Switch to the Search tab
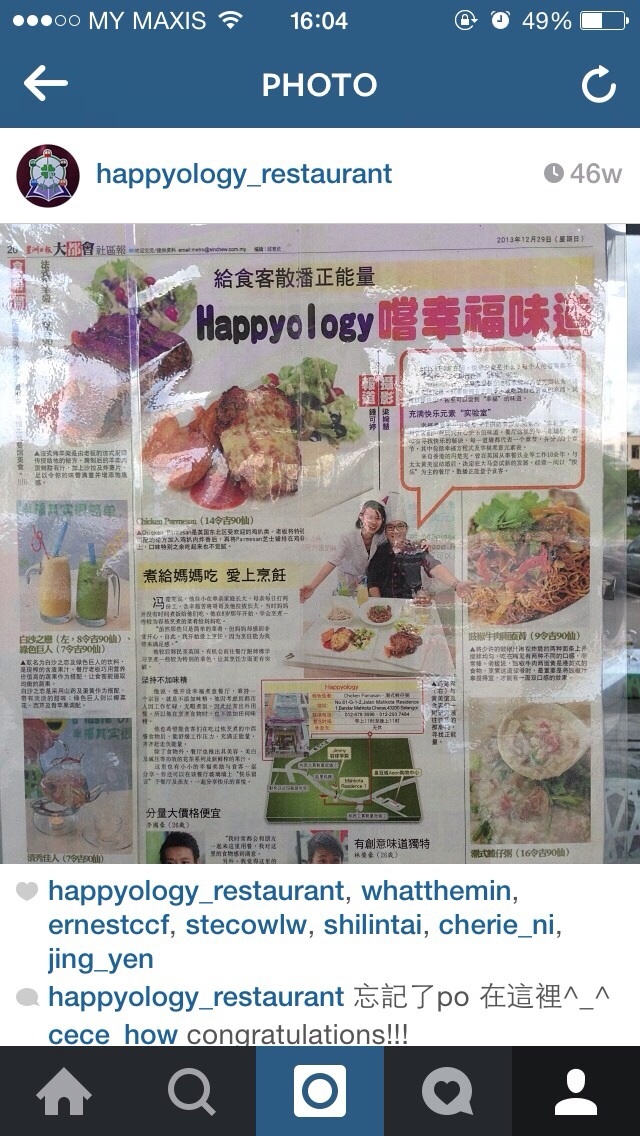This screenshot has width=640, height=1136. [192, 1092]
